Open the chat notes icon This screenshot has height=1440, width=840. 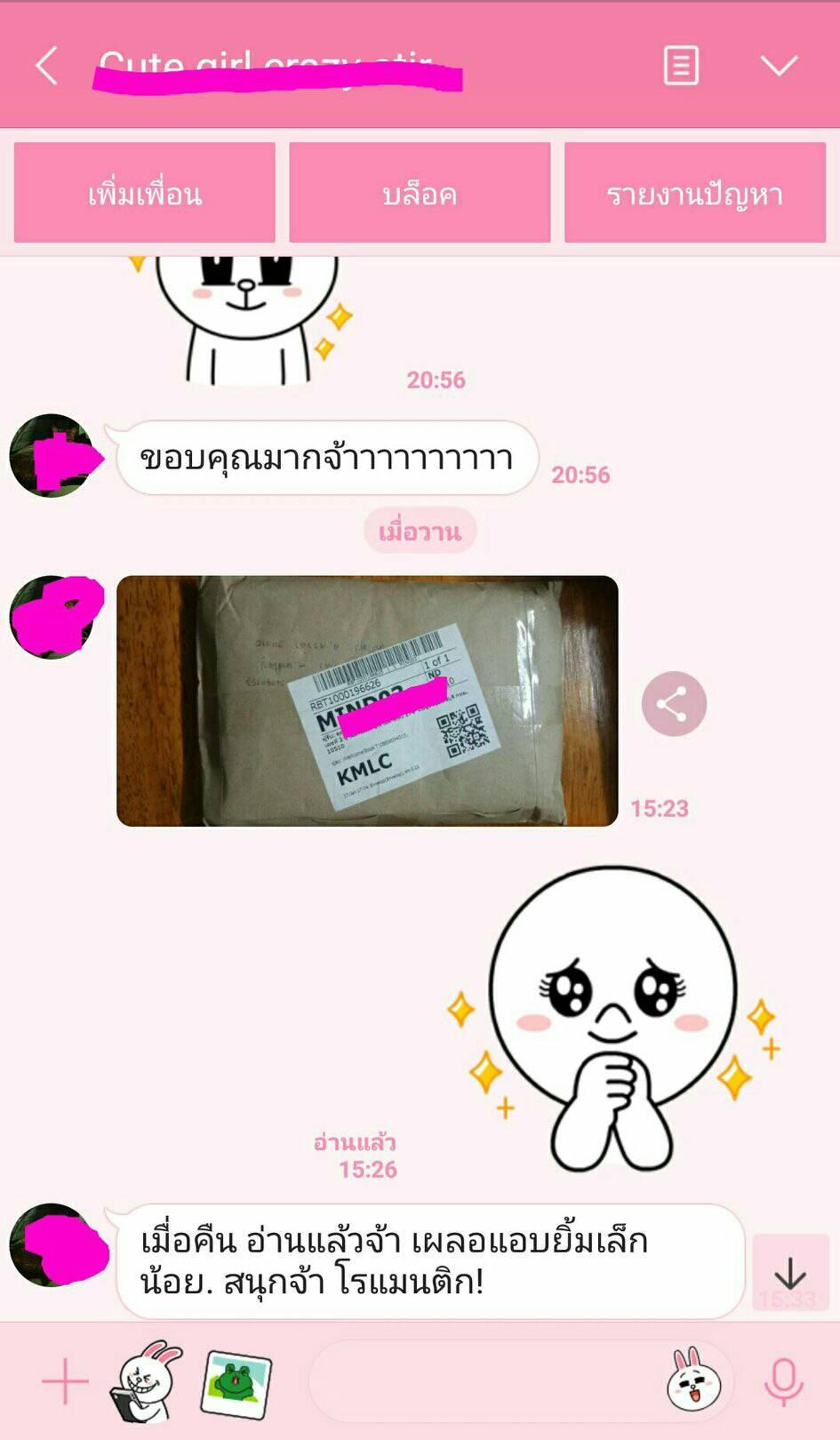pyautogui.click(x=681, y=66)
